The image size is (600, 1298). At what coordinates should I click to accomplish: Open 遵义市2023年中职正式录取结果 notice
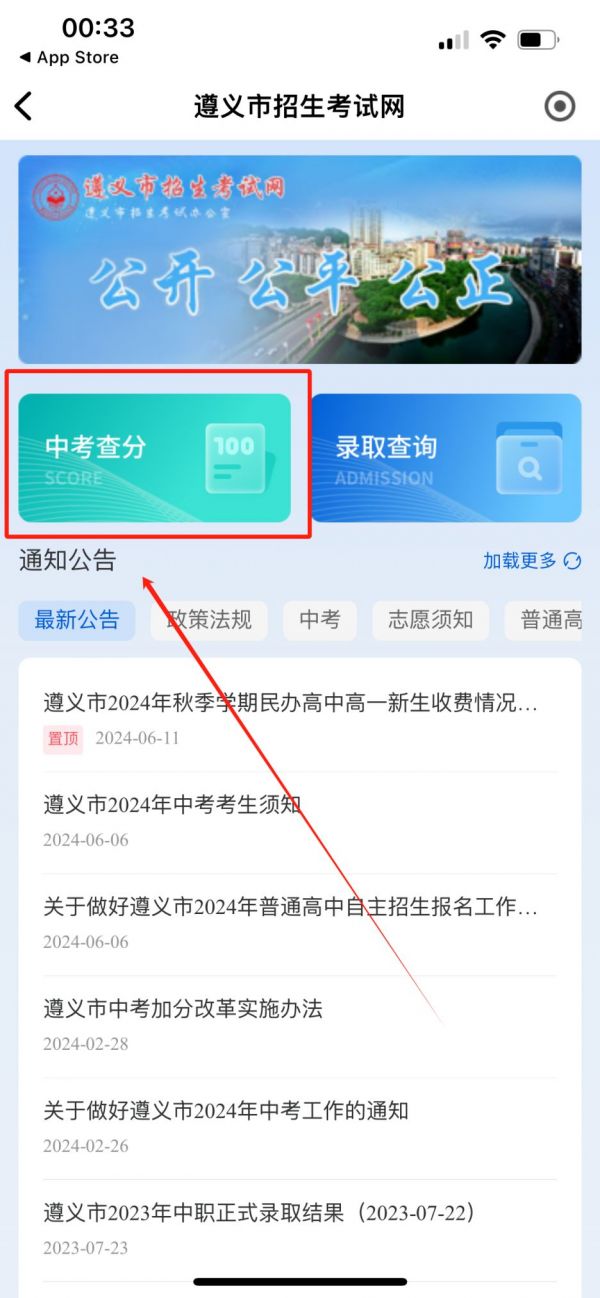258,1213
